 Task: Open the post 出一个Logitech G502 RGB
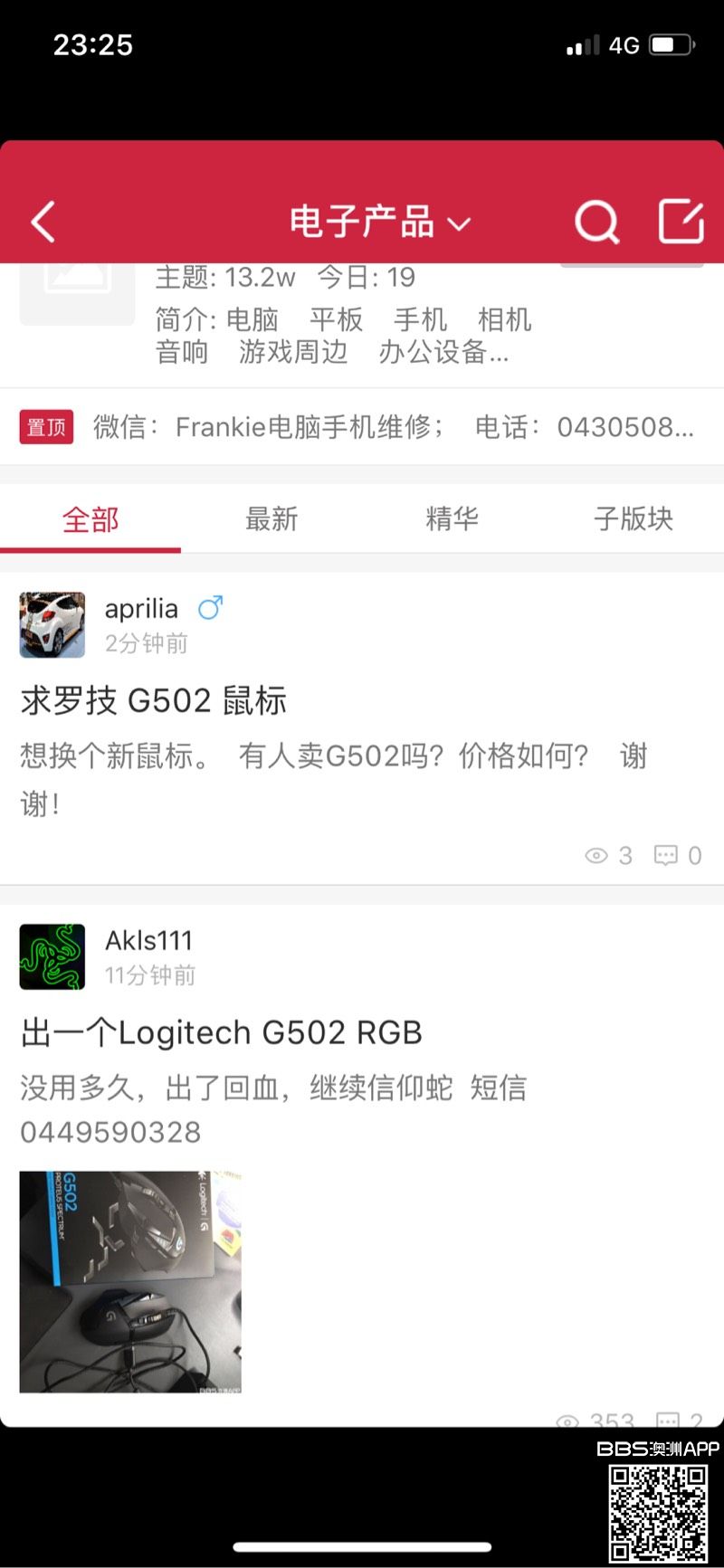coord(222,1033)
